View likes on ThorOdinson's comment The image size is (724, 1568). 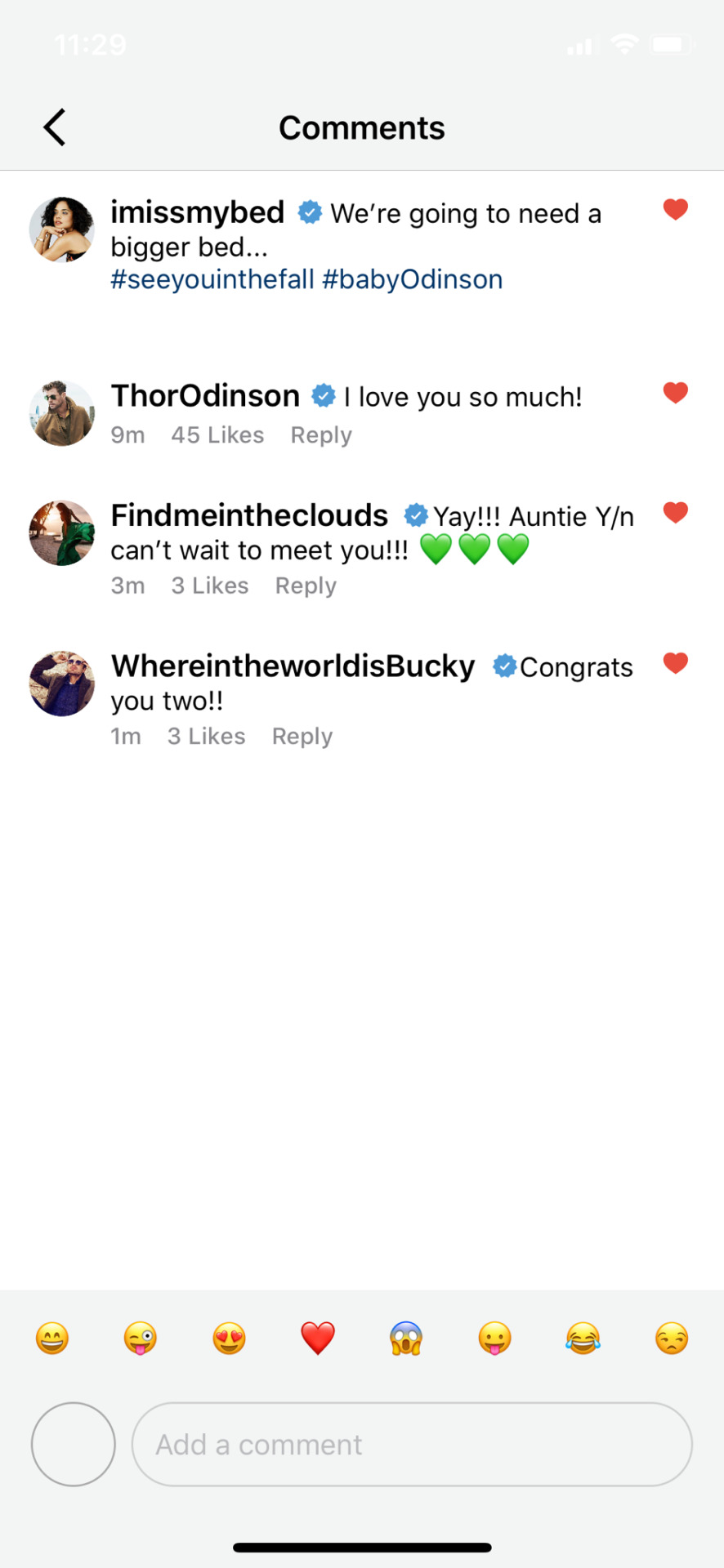click(217, 435)
